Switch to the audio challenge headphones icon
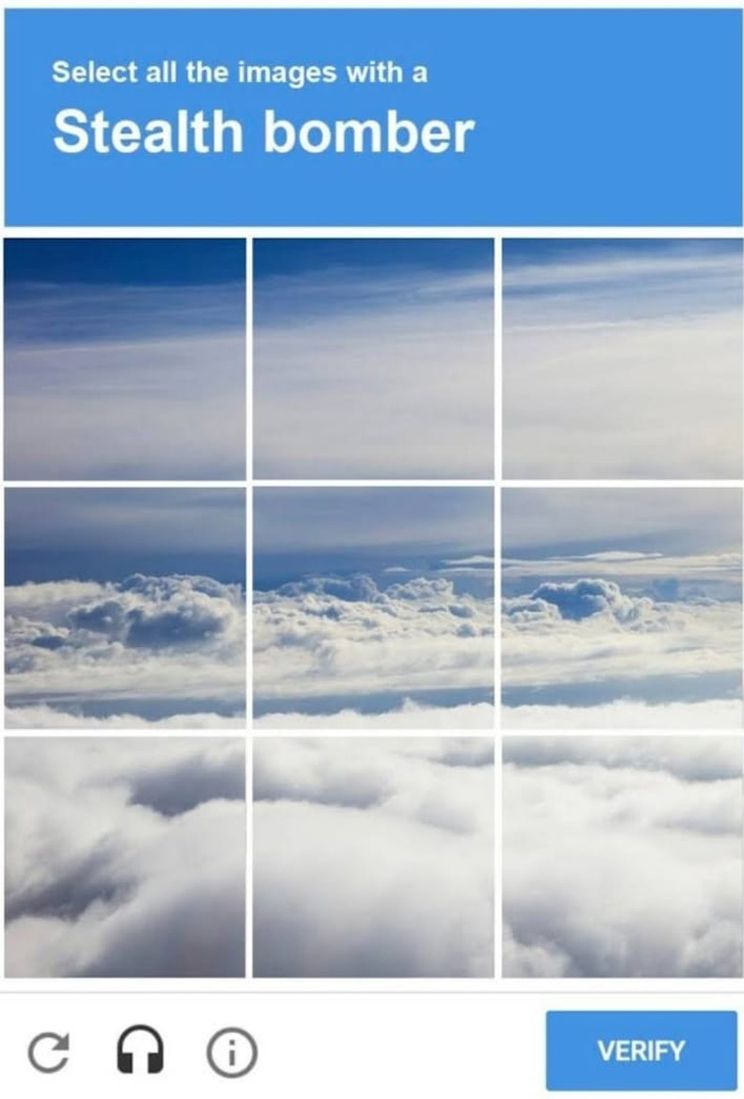The width and height of the screenshot is (744, 1099). point(139,1052)
